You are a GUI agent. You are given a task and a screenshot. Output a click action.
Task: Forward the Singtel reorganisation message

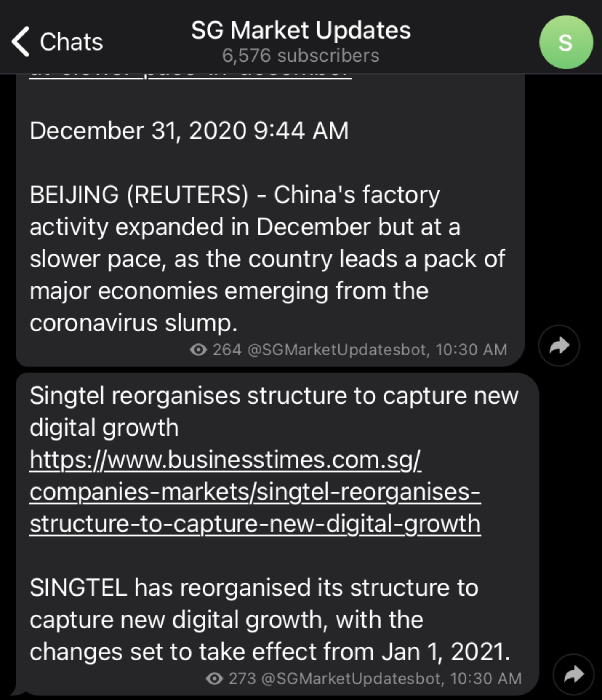(x=574, y=675)
